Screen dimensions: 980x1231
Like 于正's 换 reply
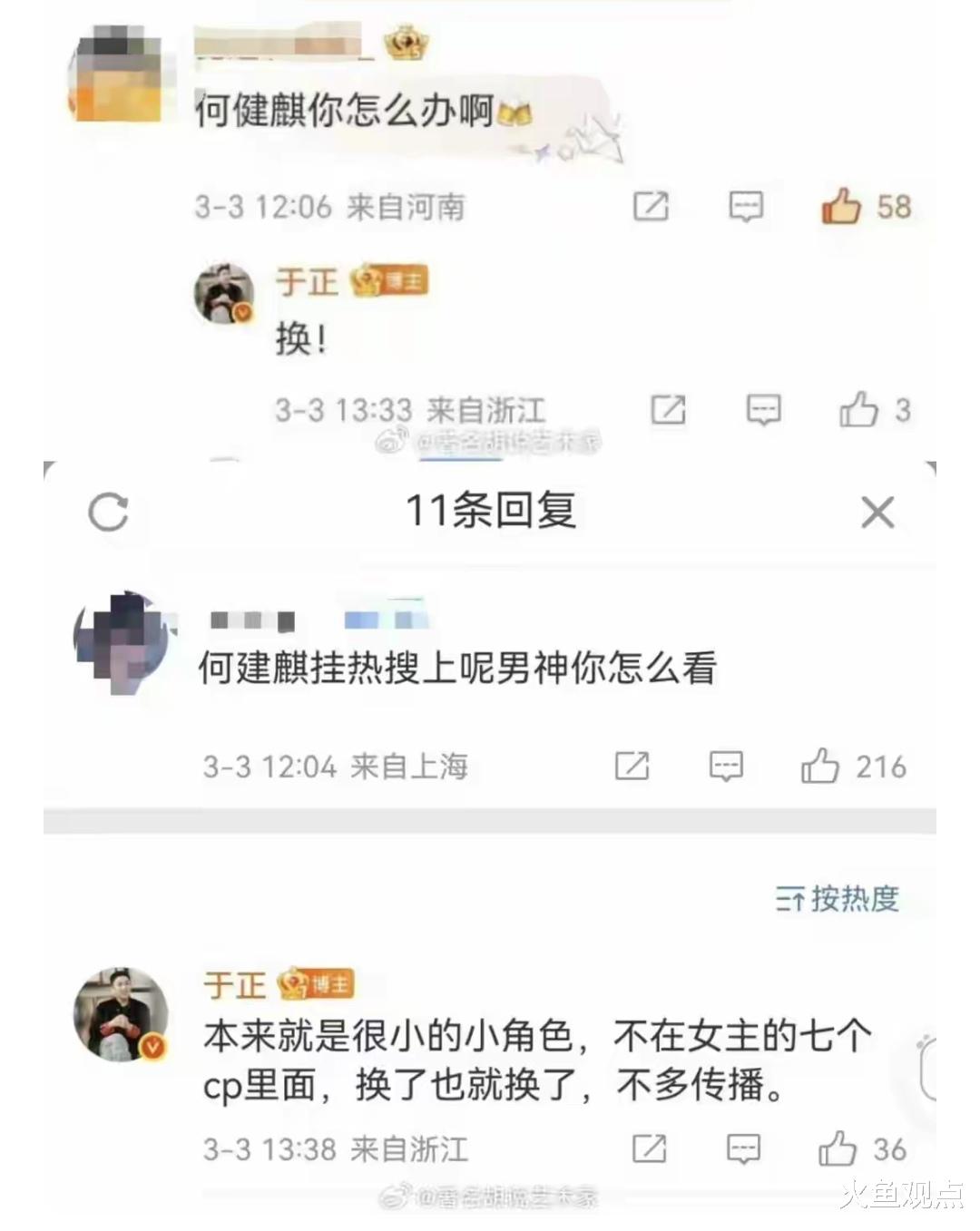[x=860, y=409]
